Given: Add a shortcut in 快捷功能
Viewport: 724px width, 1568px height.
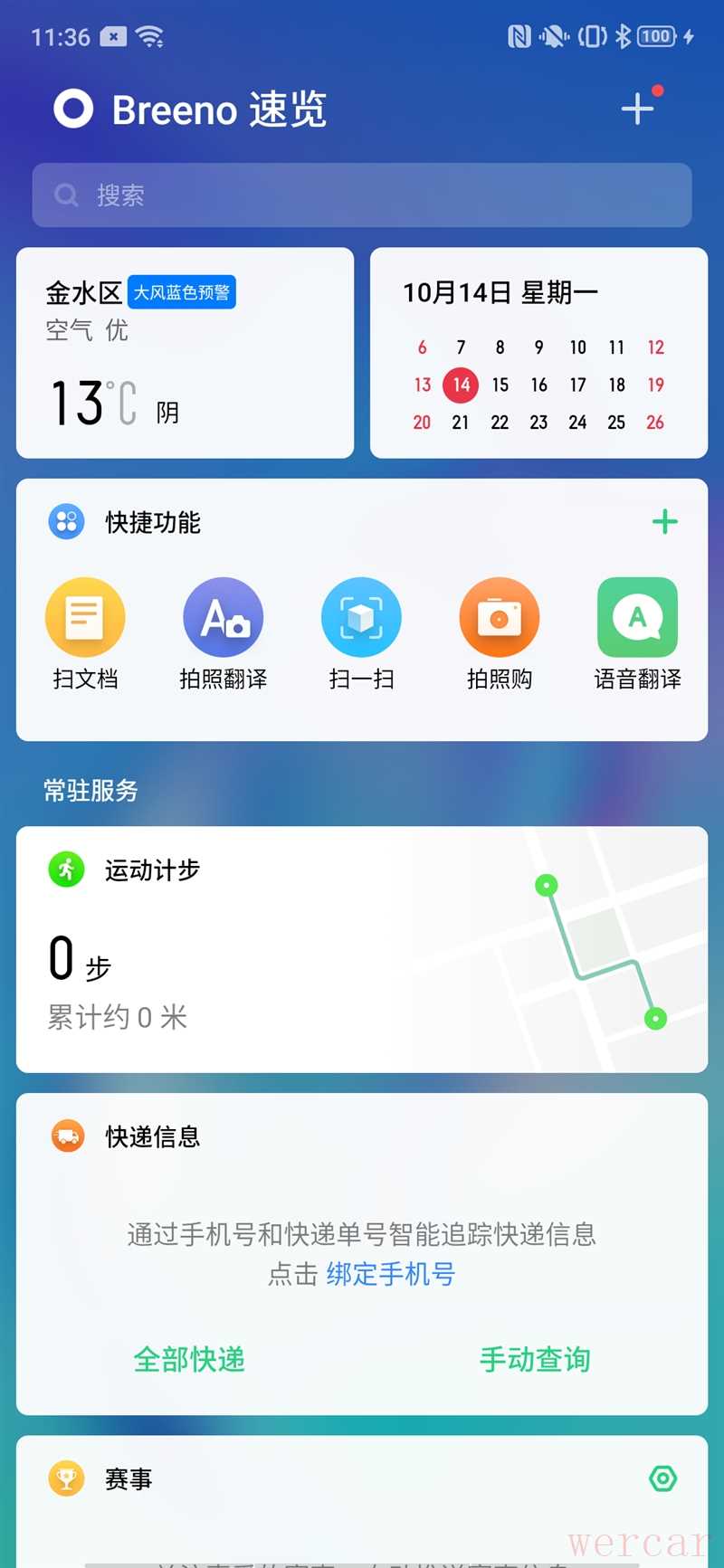Looking at the screenshot, I should coord(664,522).
